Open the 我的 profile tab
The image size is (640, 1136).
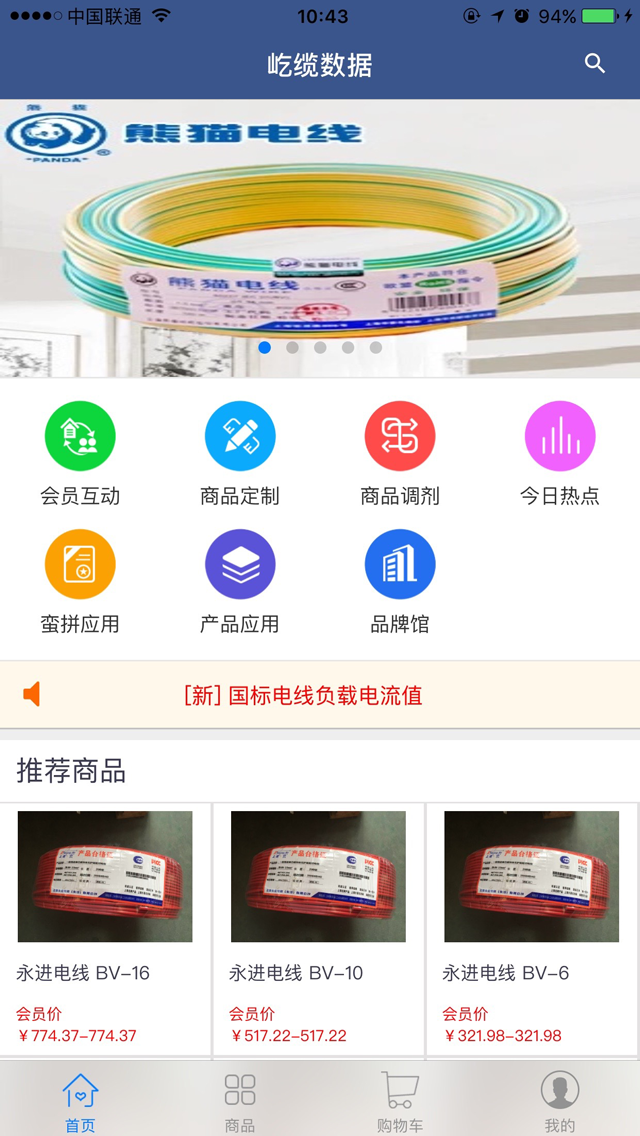[560, 1100]
